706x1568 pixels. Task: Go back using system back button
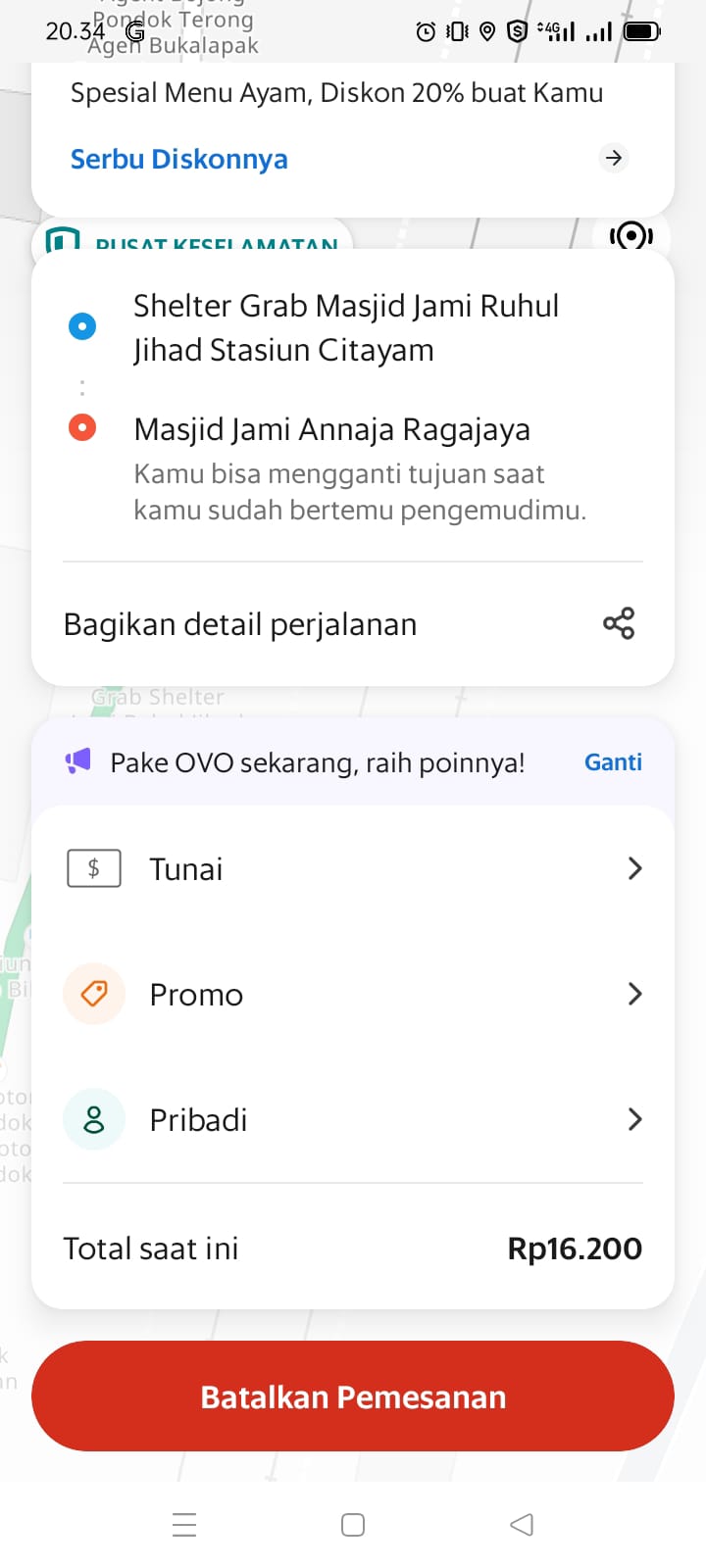(x=522, y=1525)
